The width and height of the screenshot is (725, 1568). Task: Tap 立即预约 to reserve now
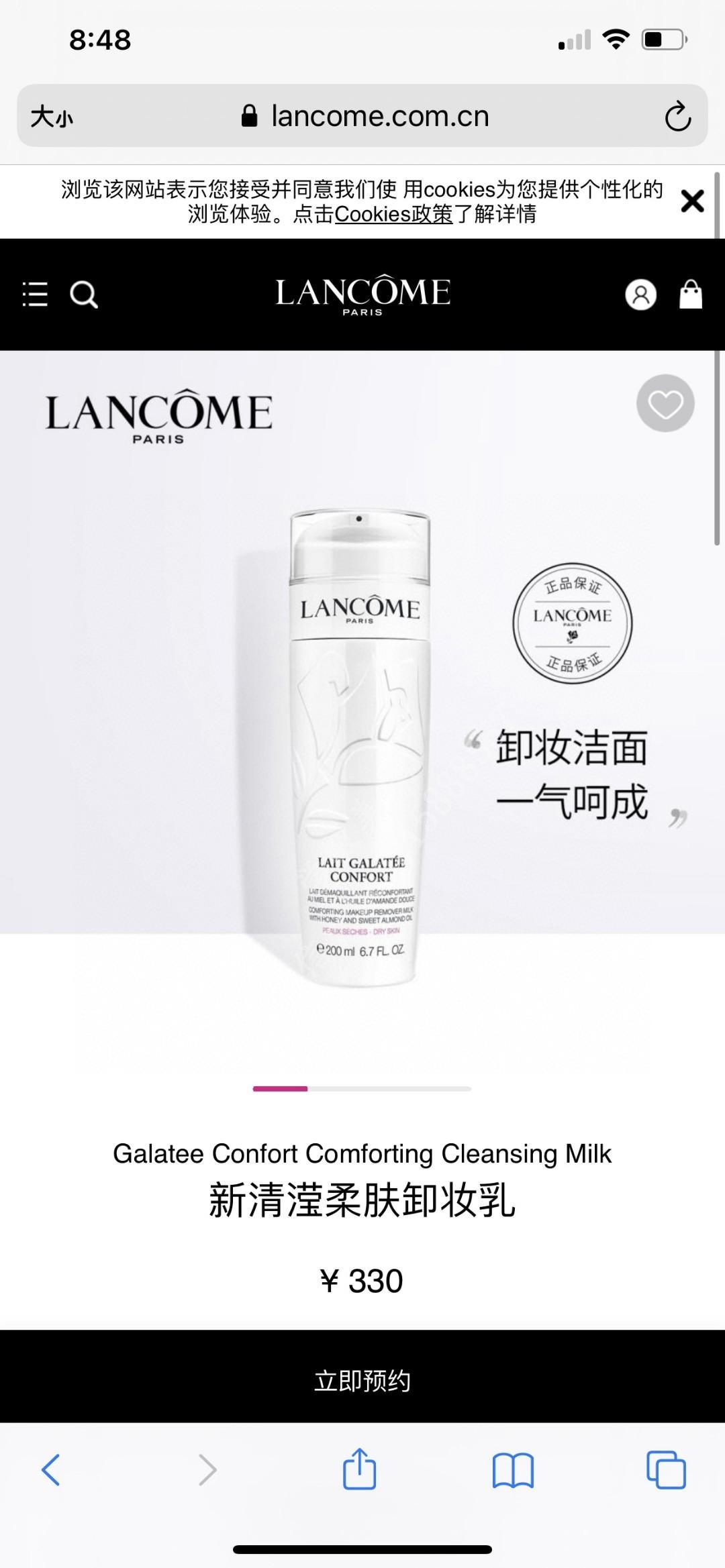point(362,1381)
